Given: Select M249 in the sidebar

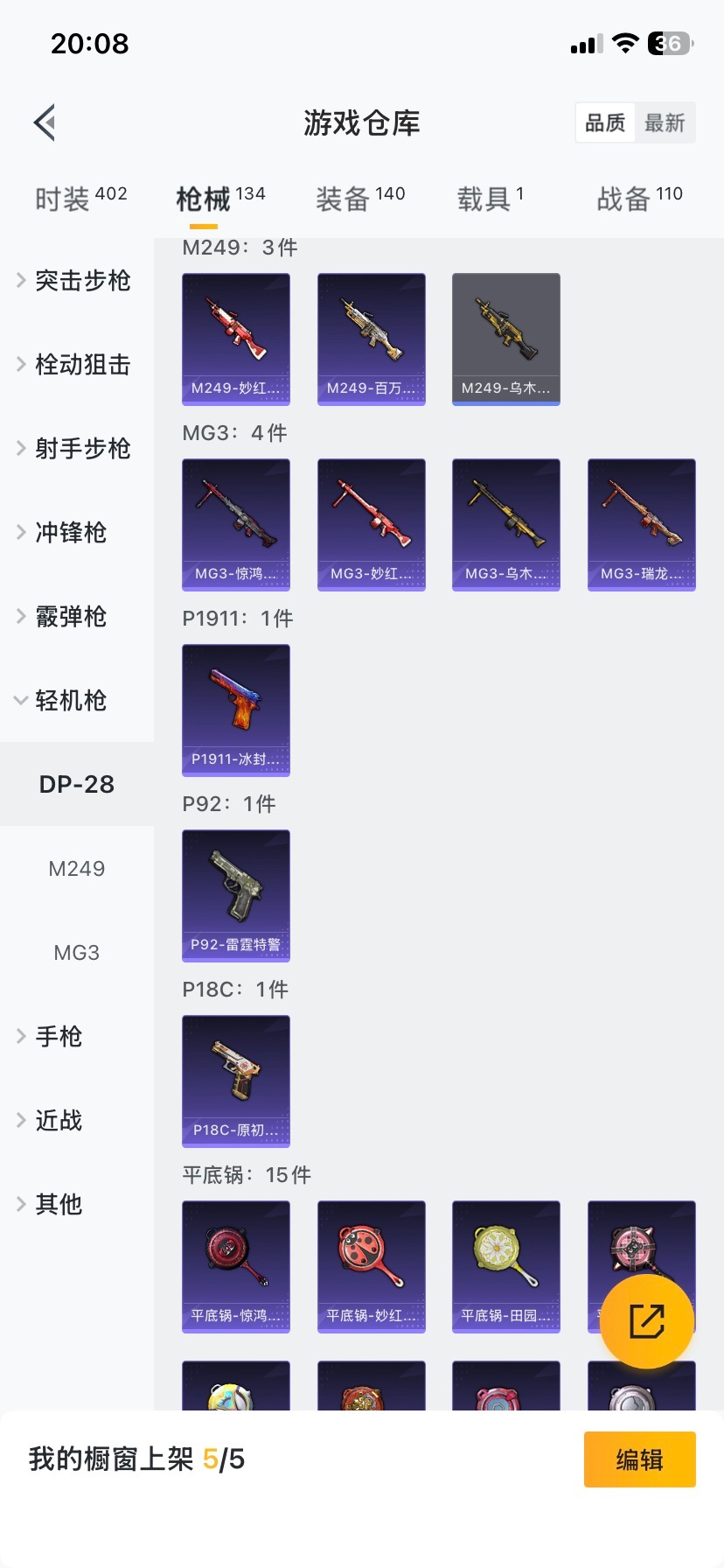Looking at the screenshot, I should click(x=77, y=868).
